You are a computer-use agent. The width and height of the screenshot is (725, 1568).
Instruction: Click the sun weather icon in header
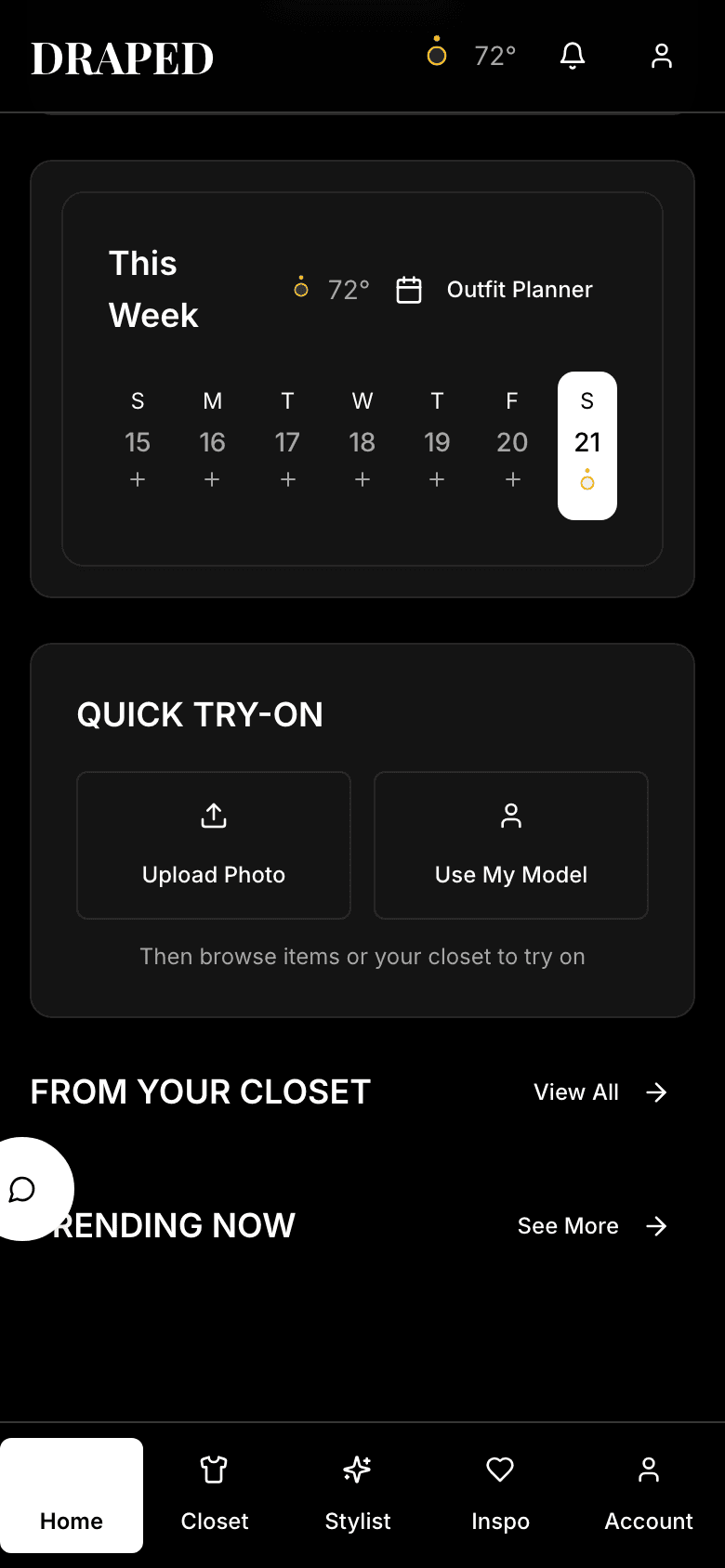coord(435,54)
